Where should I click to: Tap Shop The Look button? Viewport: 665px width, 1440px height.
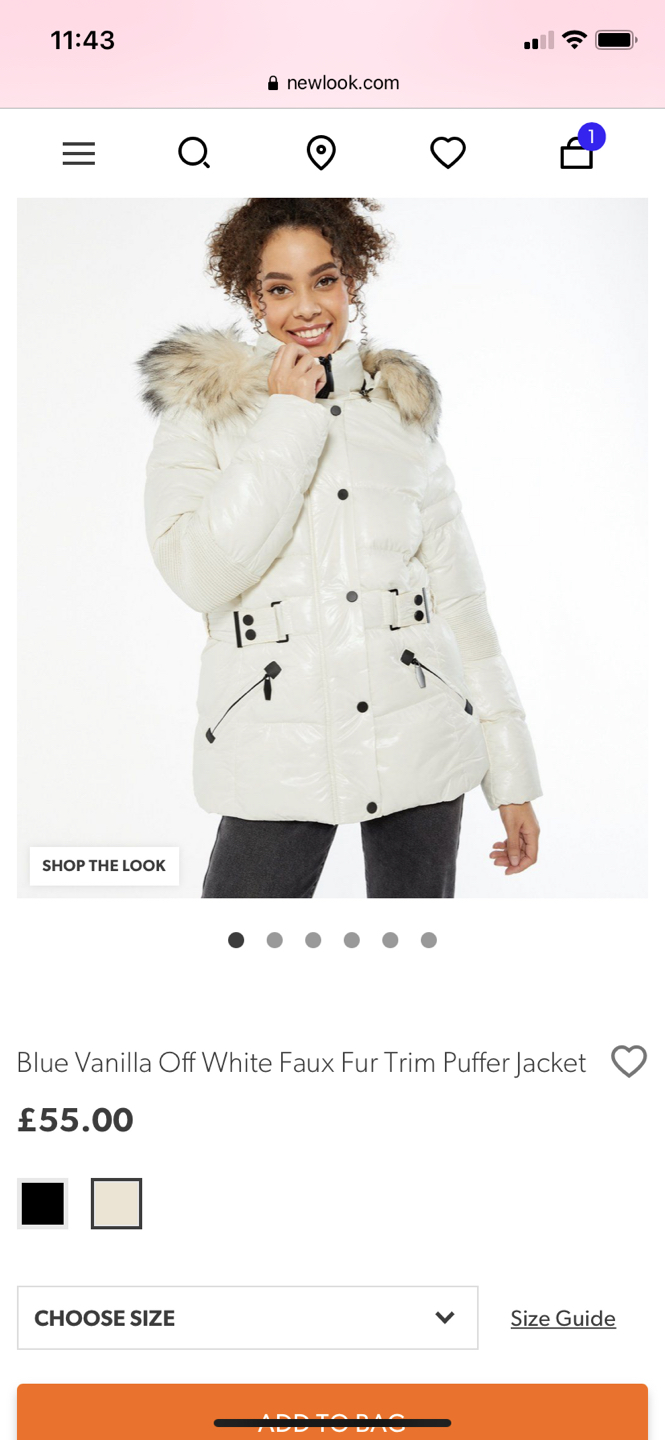(x=104, y=866)
